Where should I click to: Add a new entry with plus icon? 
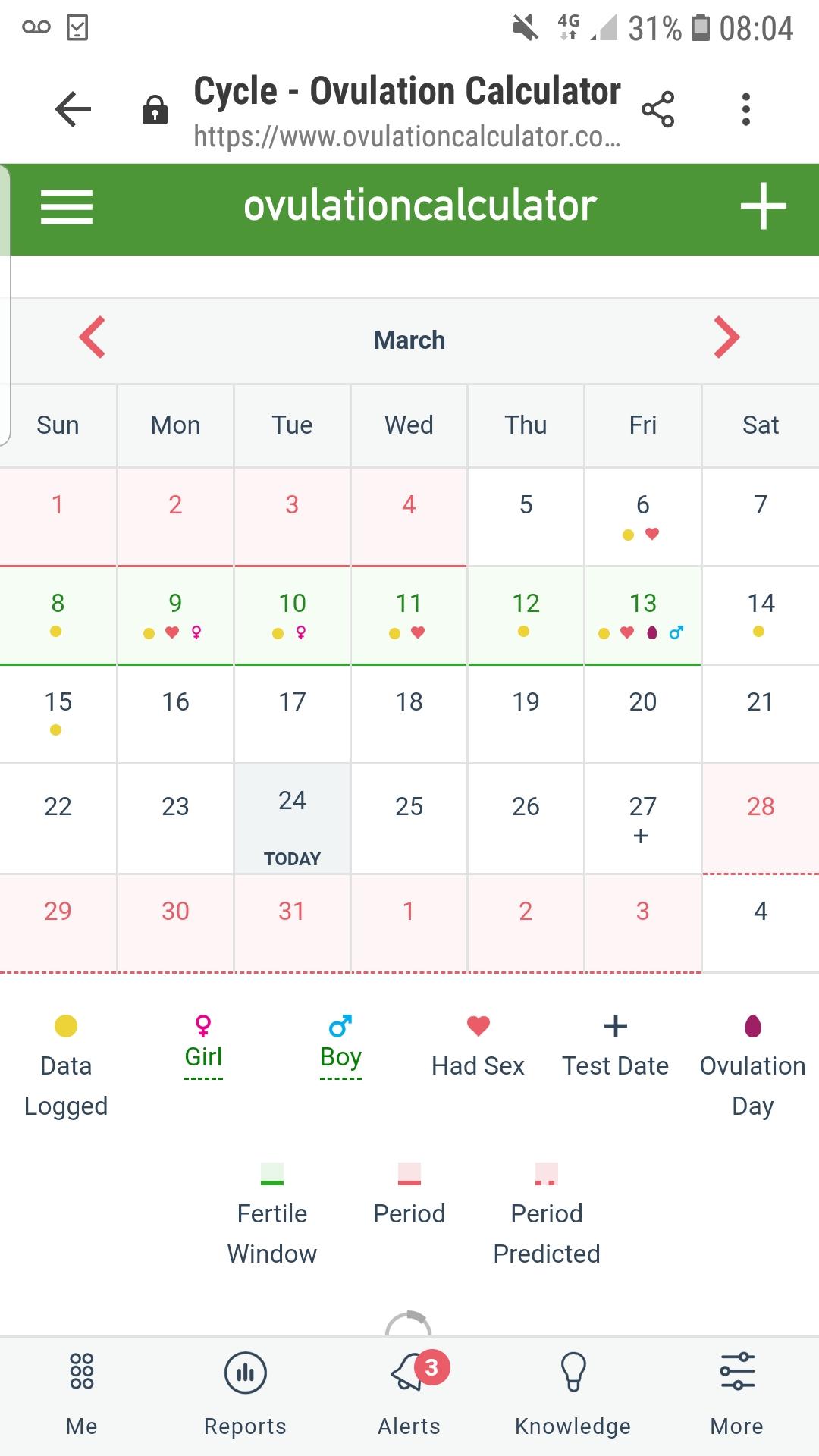pos(763,206)
